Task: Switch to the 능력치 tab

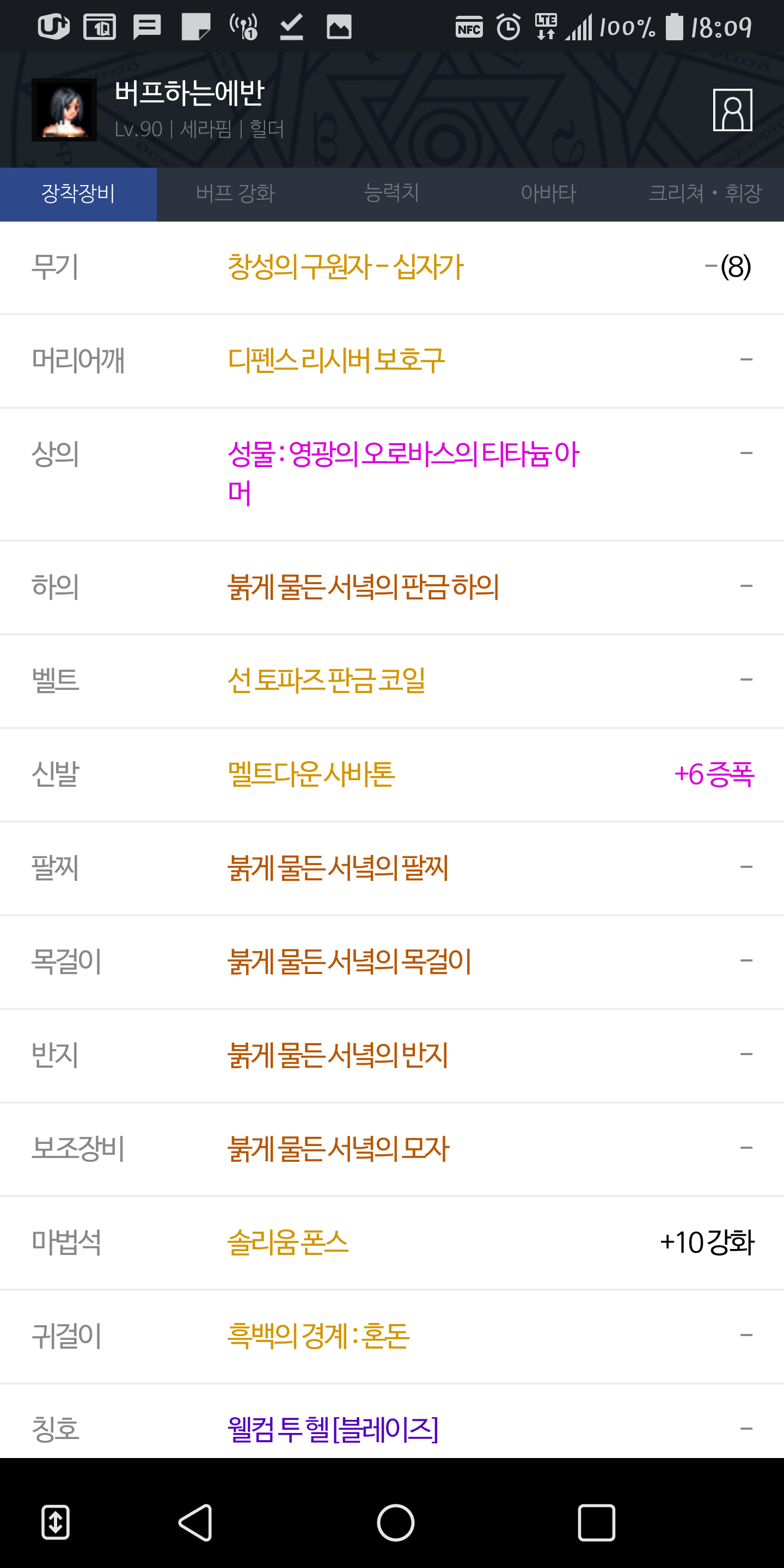Action: point(391,194)
